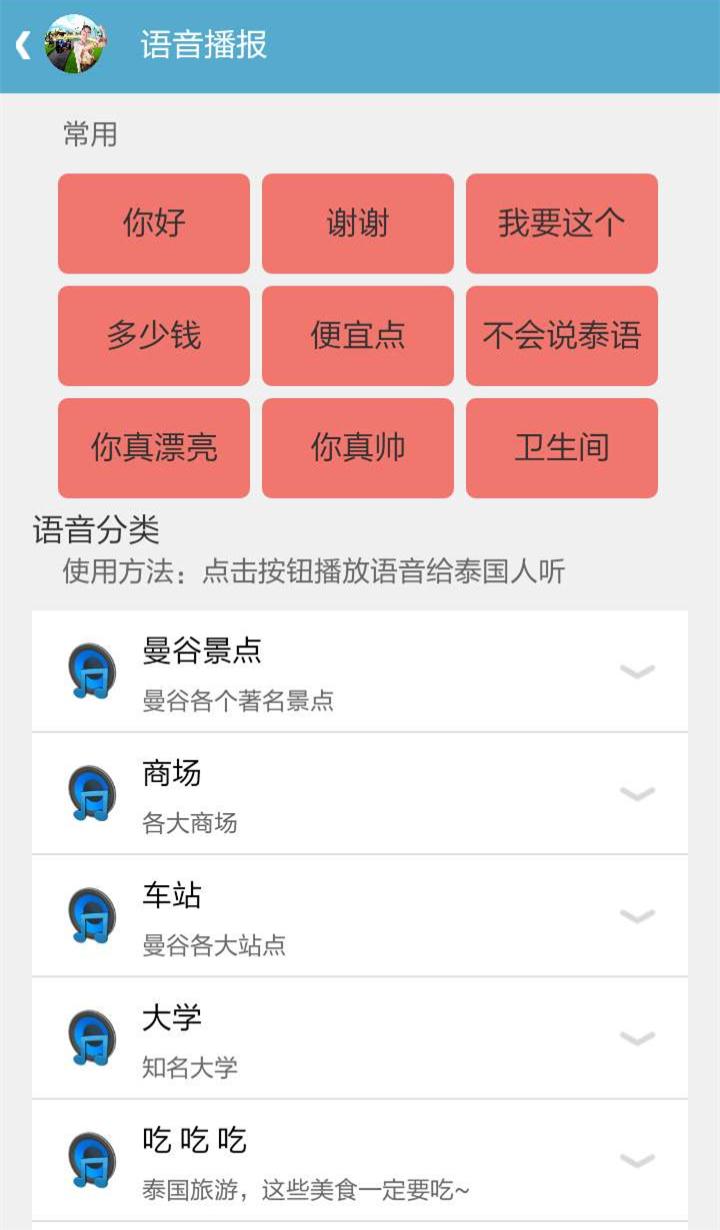Play the 多少钱 phrase
This screenshot has height=1230, width=720.
(154, 335)
